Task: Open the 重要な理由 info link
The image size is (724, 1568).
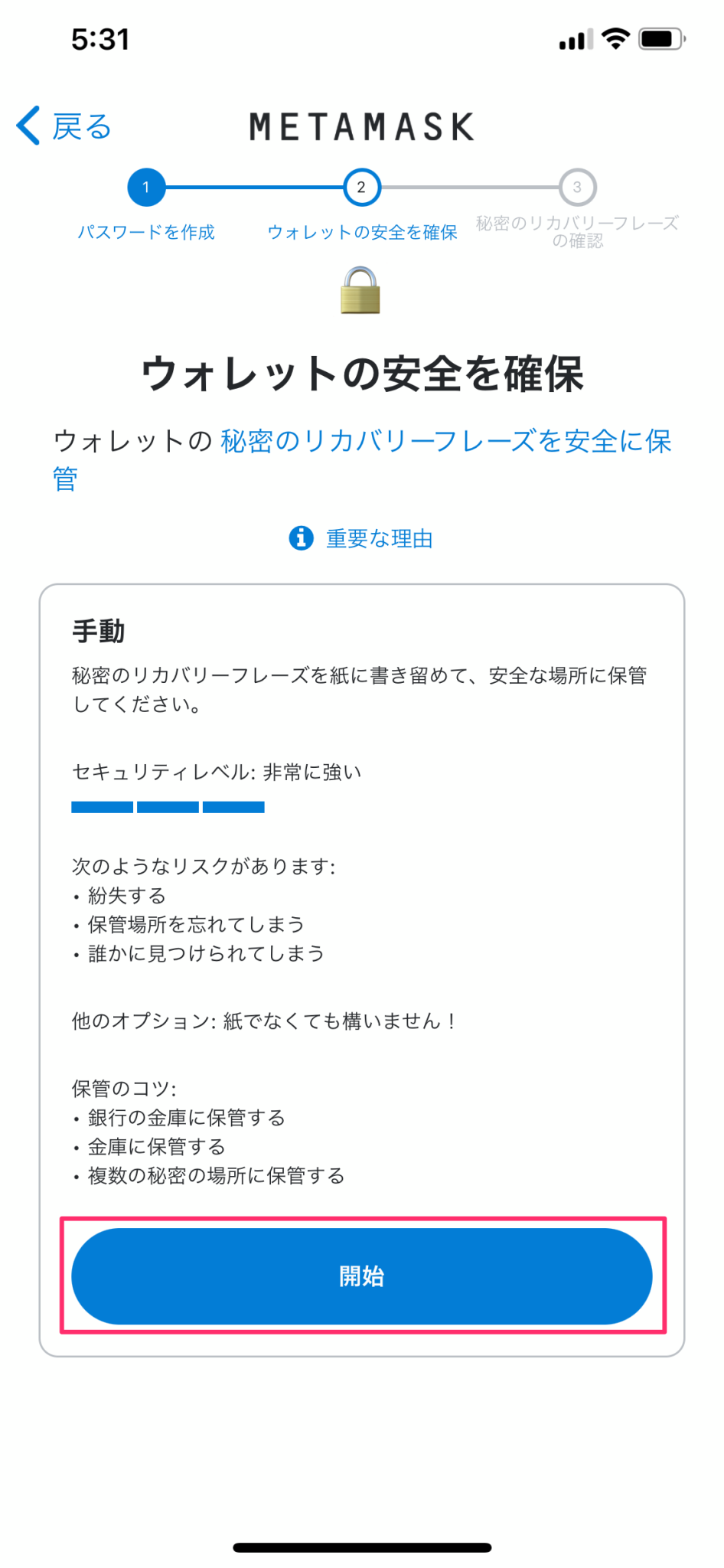Action: 361,538
